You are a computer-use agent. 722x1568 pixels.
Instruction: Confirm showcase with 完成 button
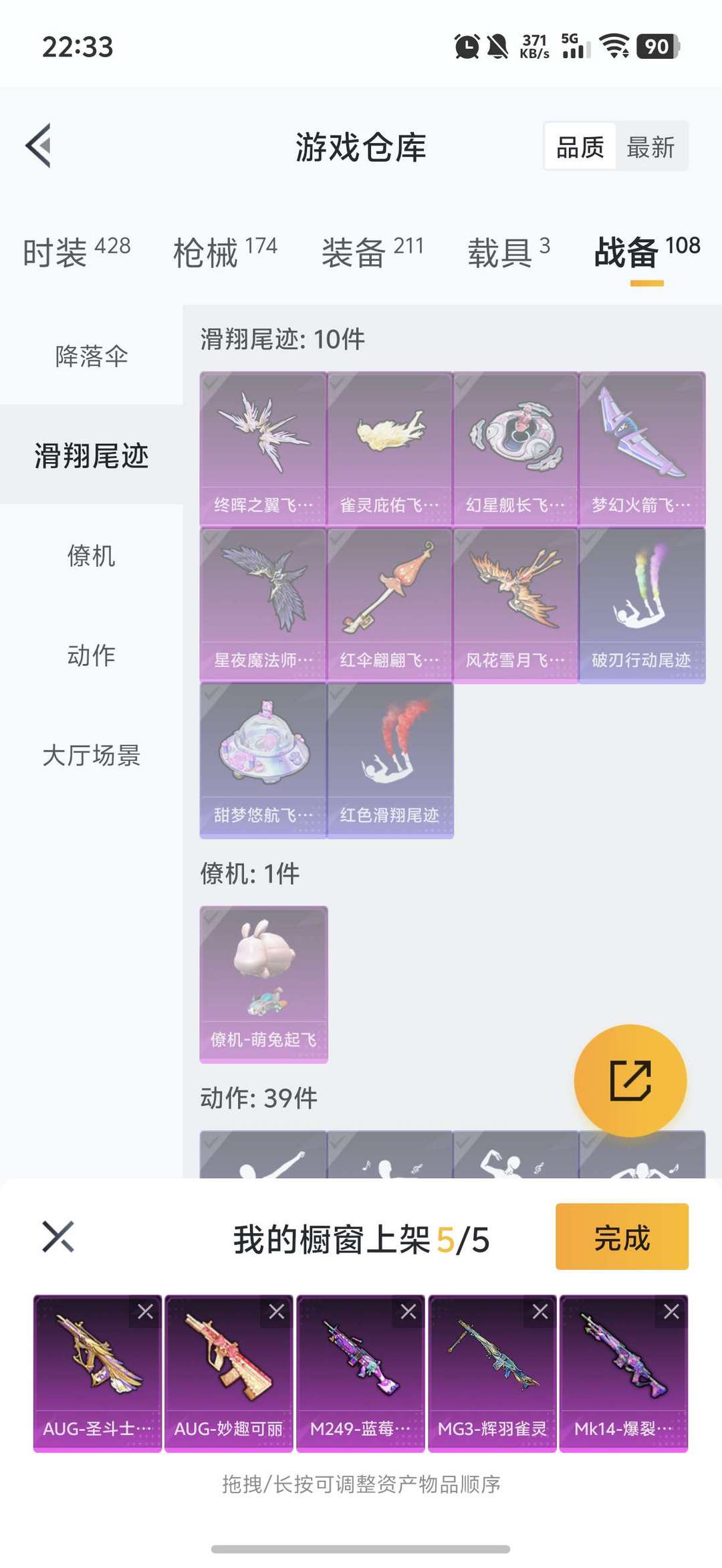(x=622, y=1236)
